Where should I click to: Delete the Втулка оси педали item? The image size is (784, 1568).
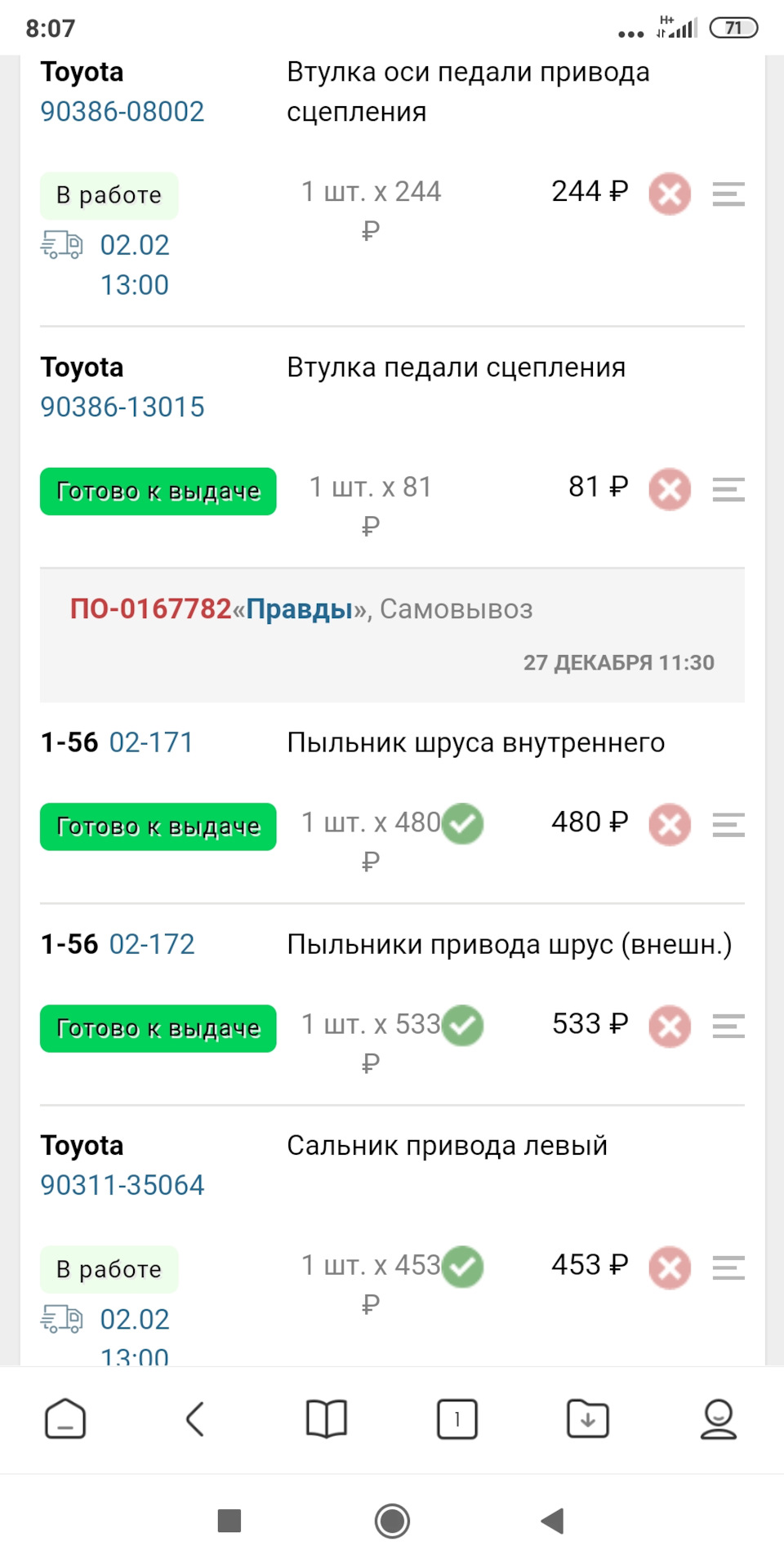pyautogui.click(x=669, y=194)
